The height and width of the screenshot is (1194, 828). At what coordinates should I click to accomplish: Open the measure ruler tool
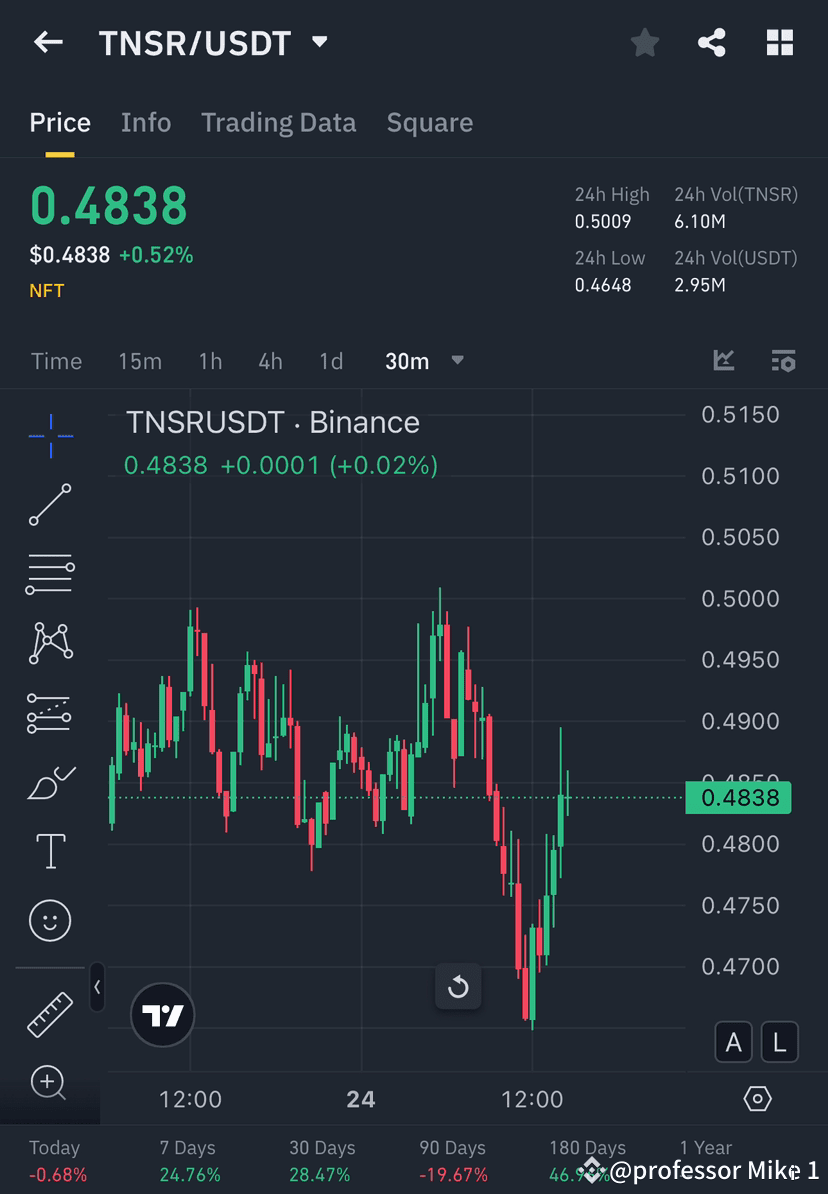point(50,1013)
